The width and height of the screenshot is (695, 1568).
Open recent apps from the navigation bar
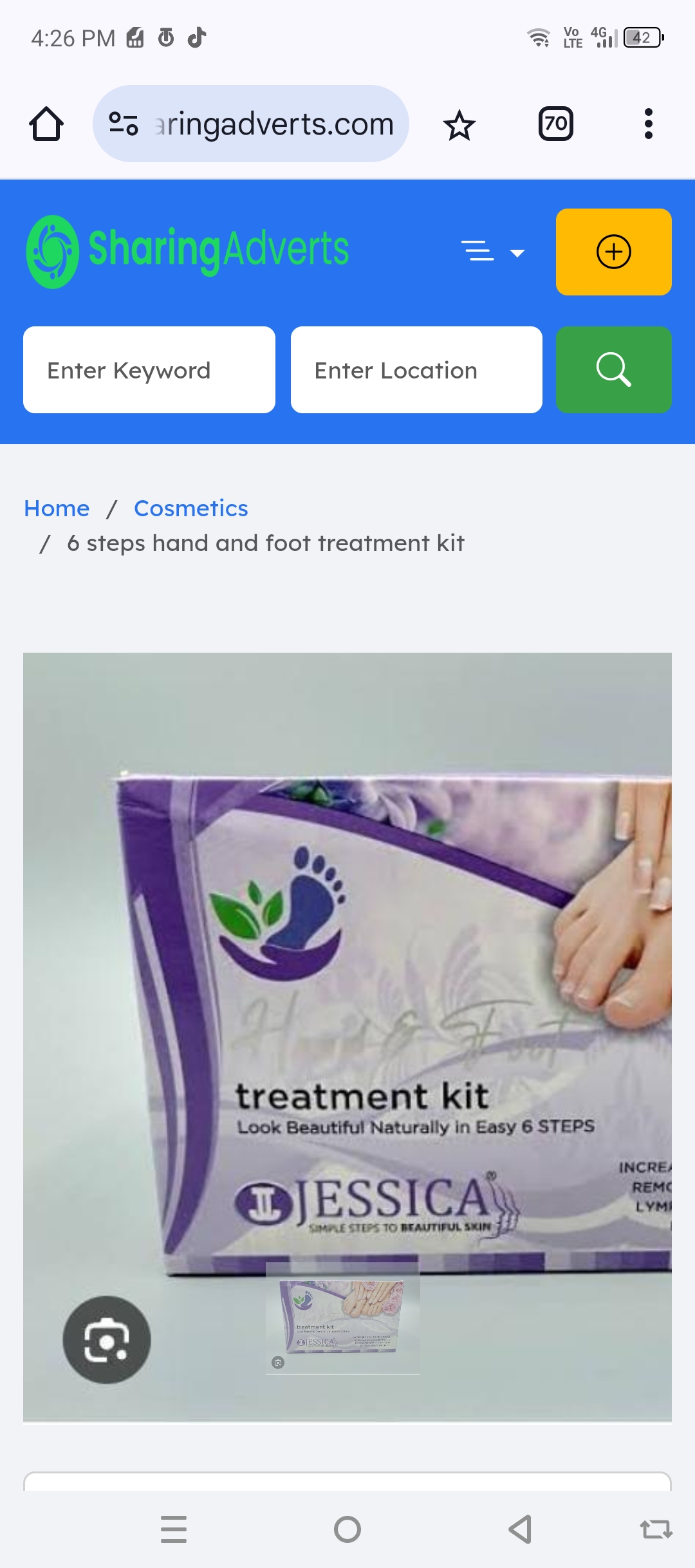[174, 1529]
